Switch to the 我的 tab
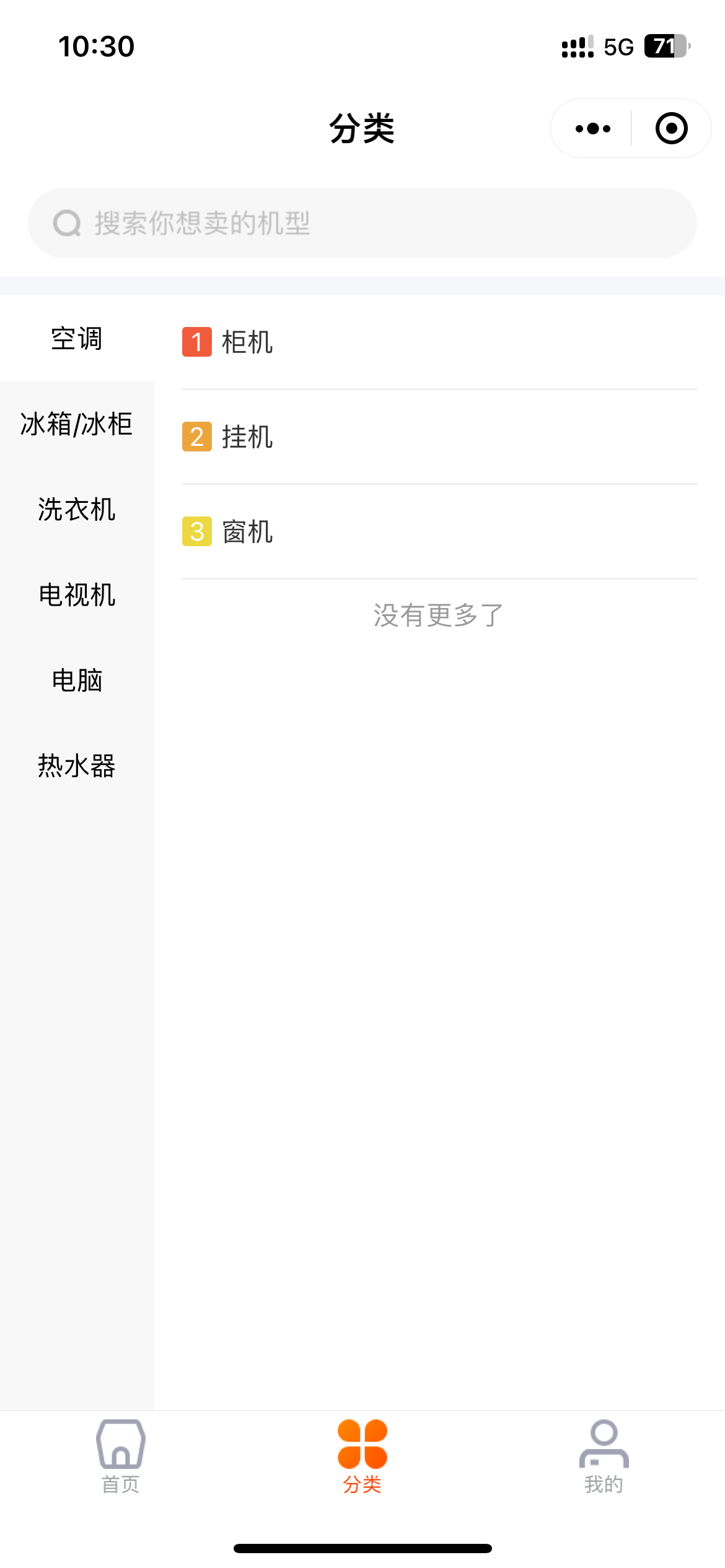725x1568 pixels. point(604,1457)
